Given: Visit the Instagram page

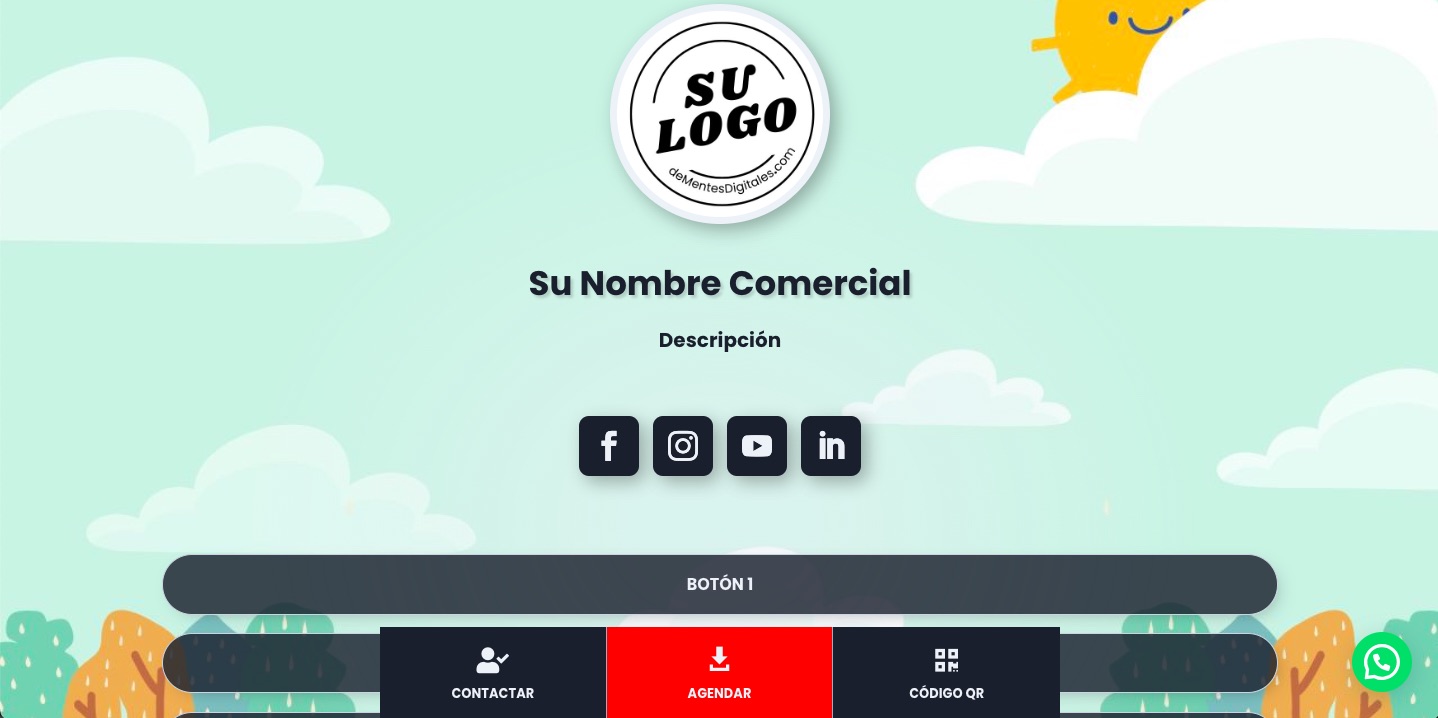Looking at the screenshot, I should pyautogui.click(x=682, y=446).
